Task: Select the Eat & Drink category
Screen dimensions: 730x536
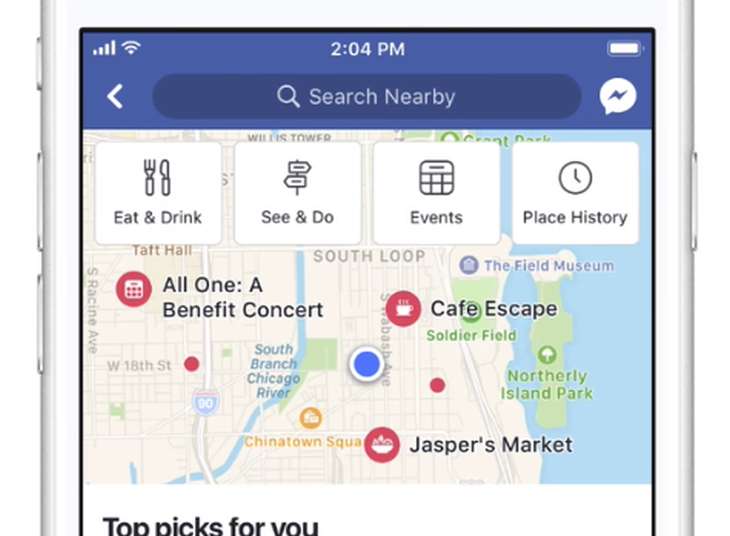Action: click(x=158, y=193)
